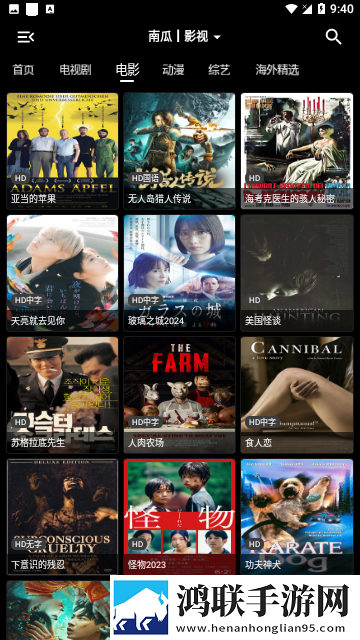Open the search magnifier icon
This screenshot has width=360, height=640.
333,37
